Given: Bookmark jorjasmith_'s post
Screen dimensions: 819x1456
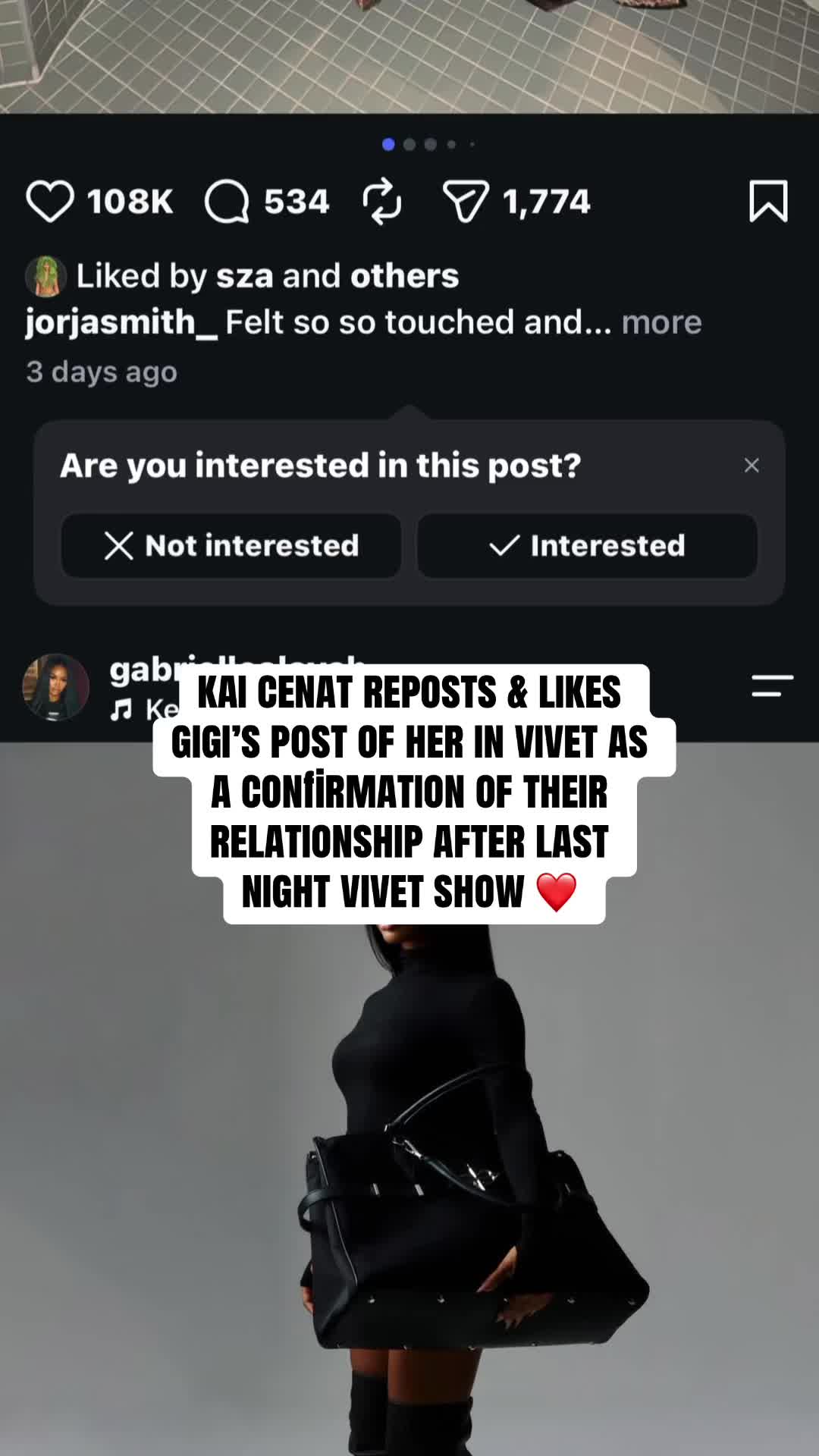Looking at the screenshot, I should coord(768,201).
